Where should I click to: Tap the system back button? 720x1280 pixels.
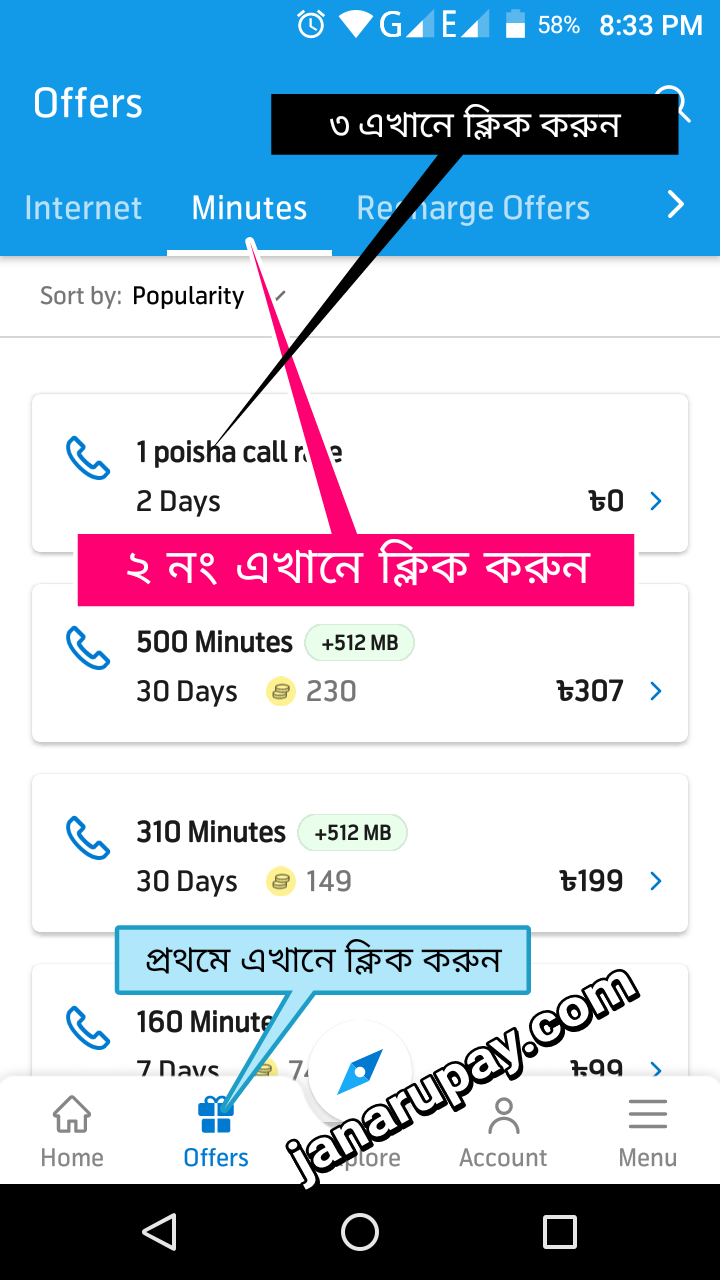point(160,1232)
